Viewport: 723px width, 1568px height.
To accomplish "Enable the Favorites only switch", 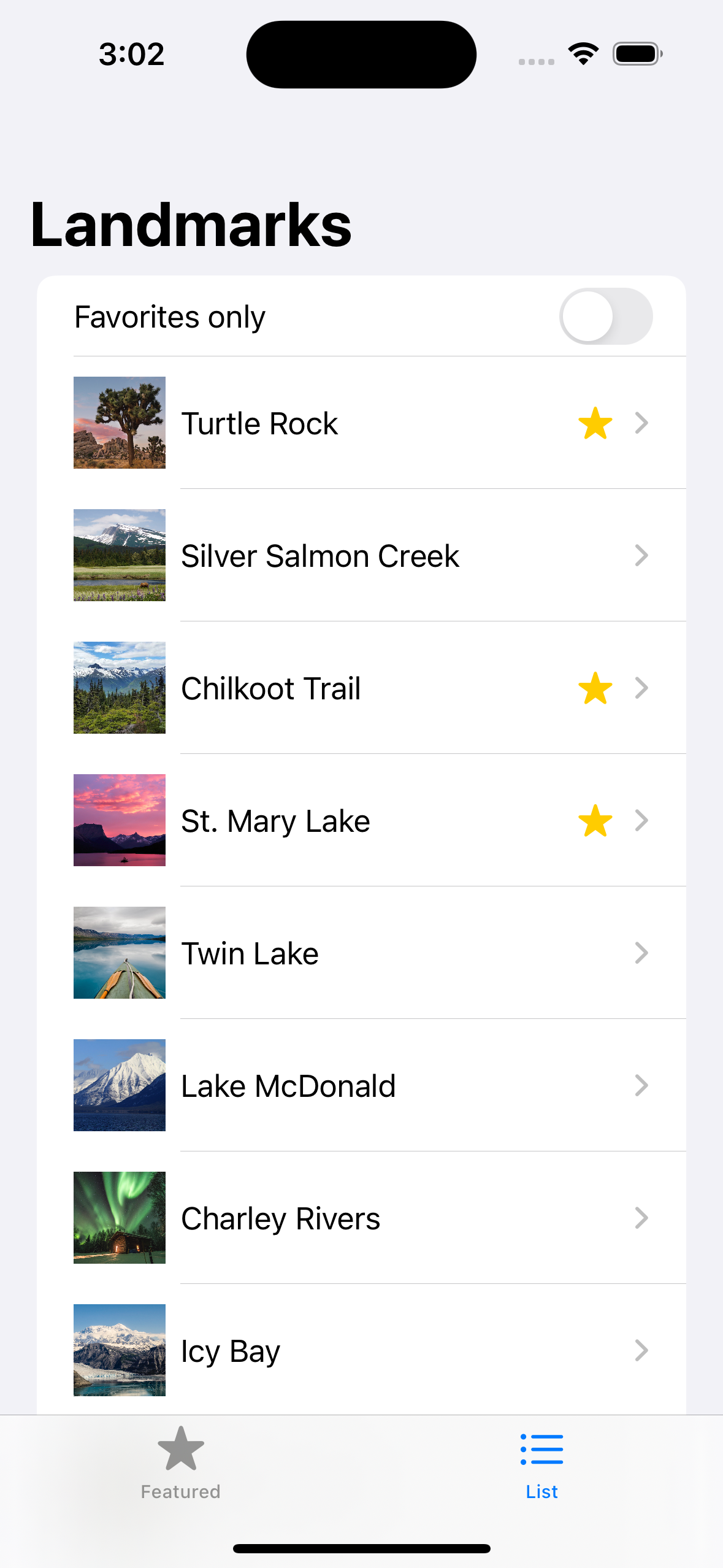I will [x=605, y=317].
